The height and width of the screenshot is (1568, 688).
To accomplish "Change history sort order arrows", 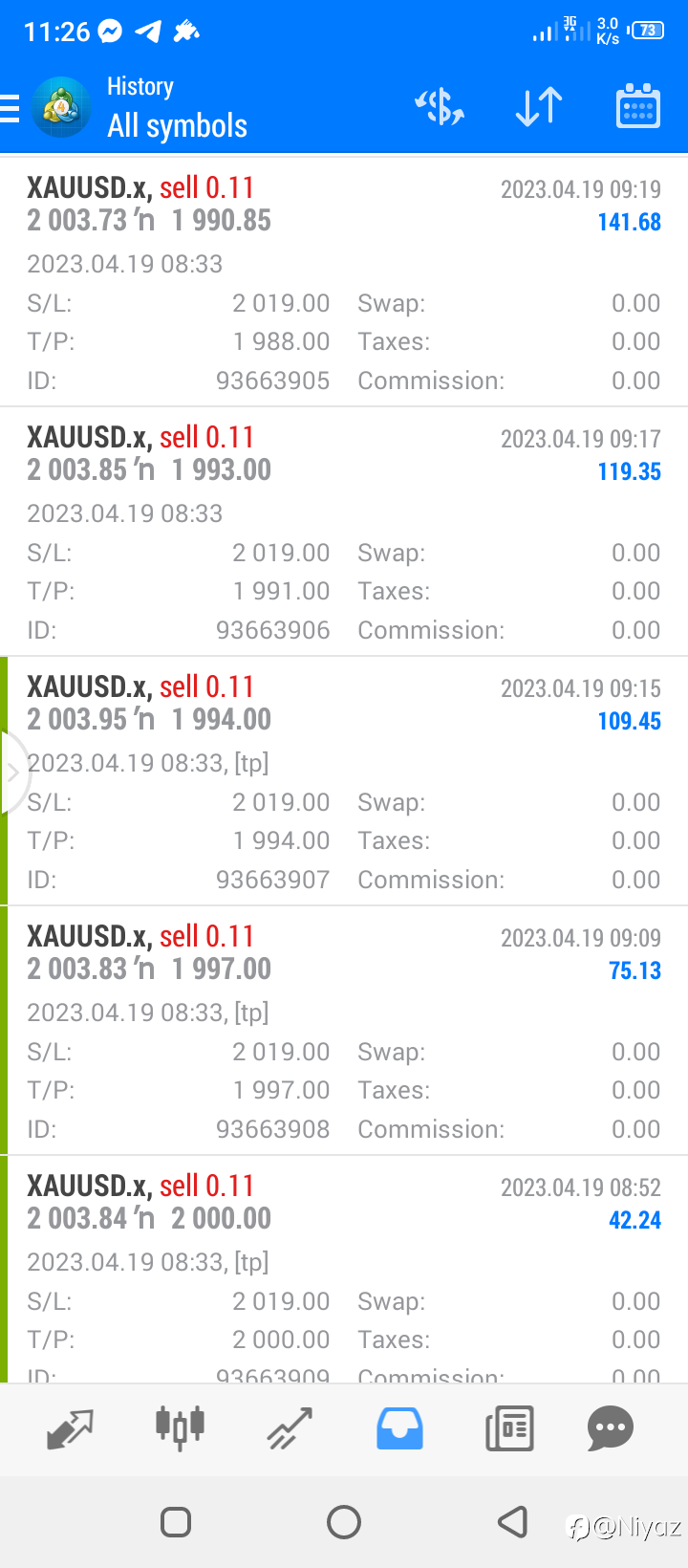I will point(539,107).
